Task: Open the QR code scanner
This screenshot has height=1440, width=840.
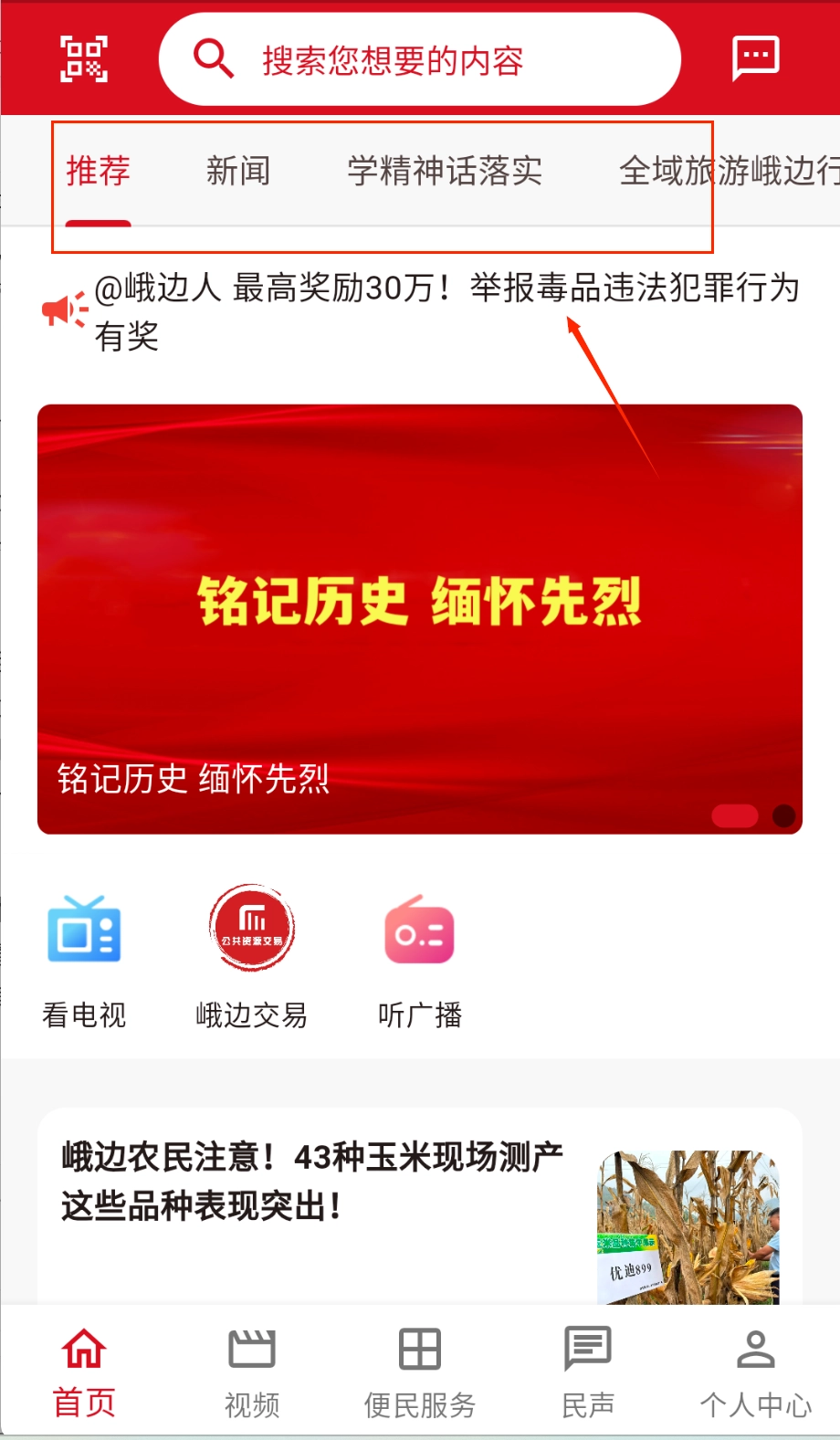Action: click(83, 59)
